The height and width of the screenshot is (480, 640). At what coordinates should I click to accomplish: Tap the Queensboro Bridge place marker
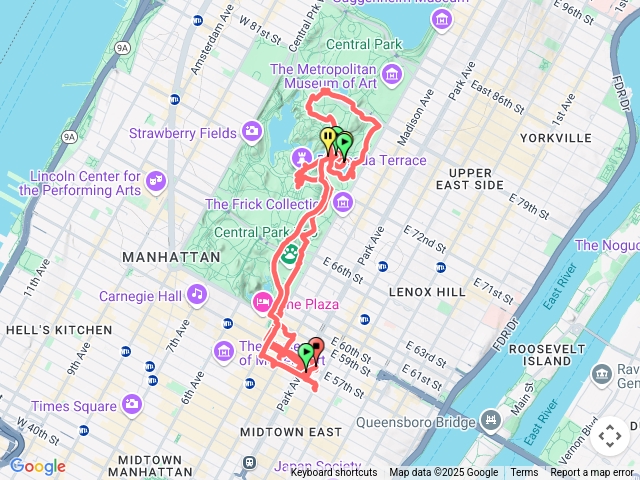(489, 419)
